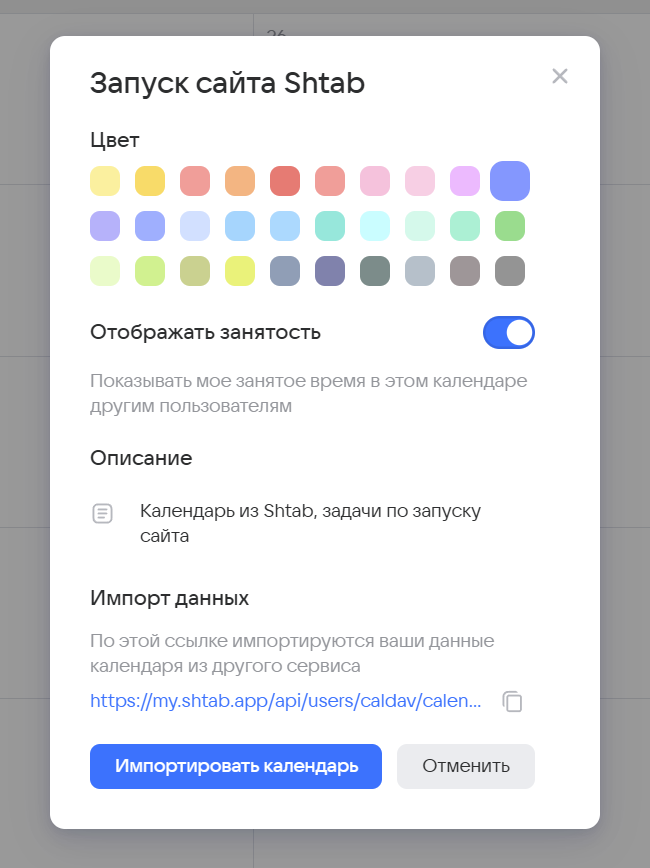
Task: Choose the red color swatch
Action: tap(285, 181)
